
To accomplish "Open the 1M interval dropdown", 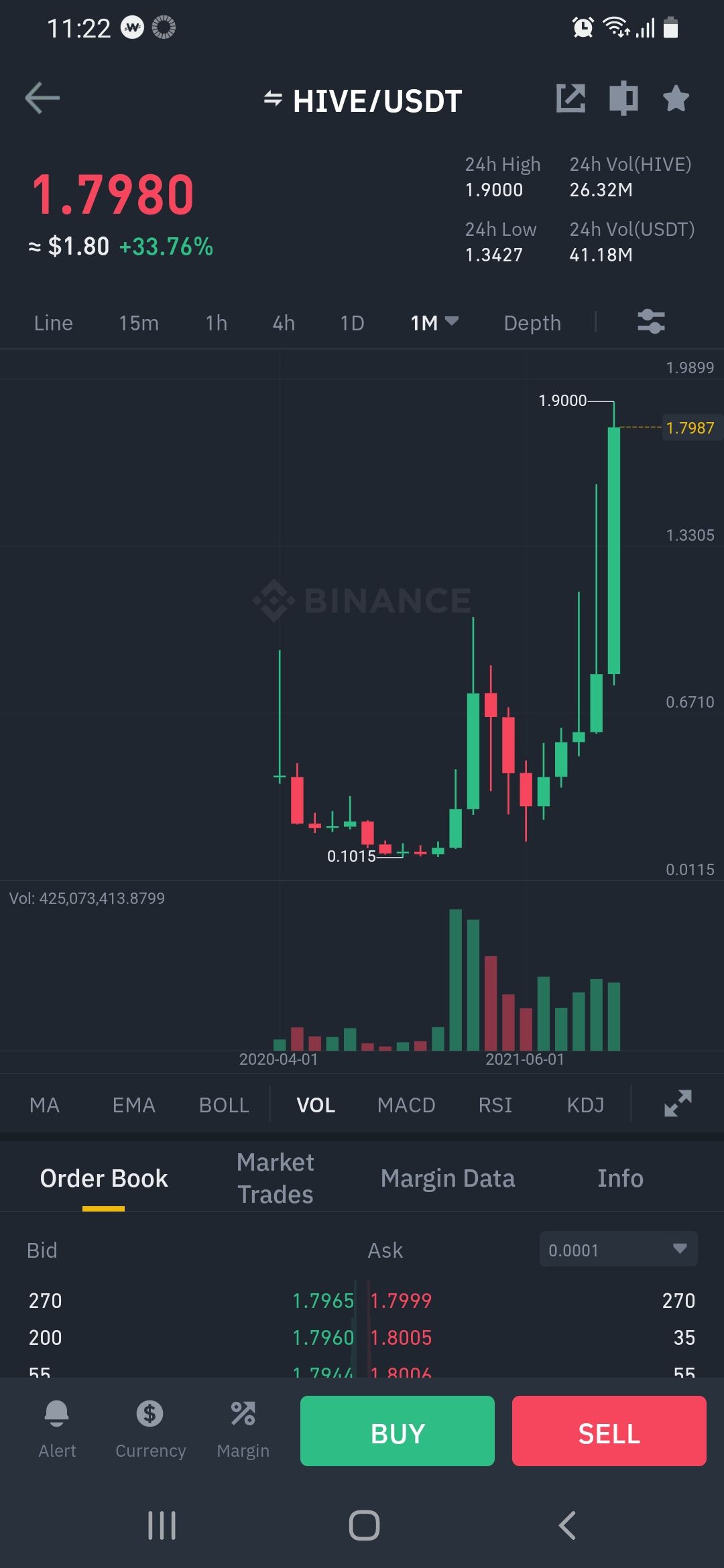I will tap(434, 323).
